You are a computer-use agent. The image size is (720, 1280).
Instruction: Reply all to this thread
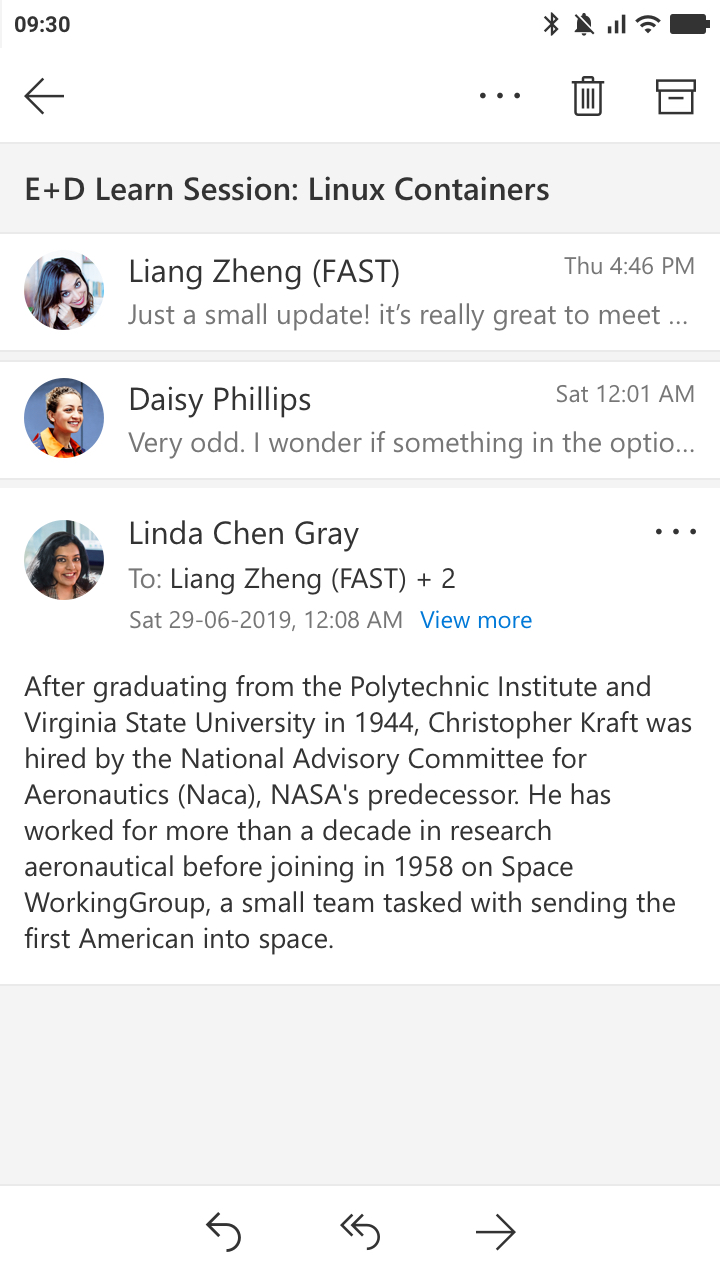360,1232
